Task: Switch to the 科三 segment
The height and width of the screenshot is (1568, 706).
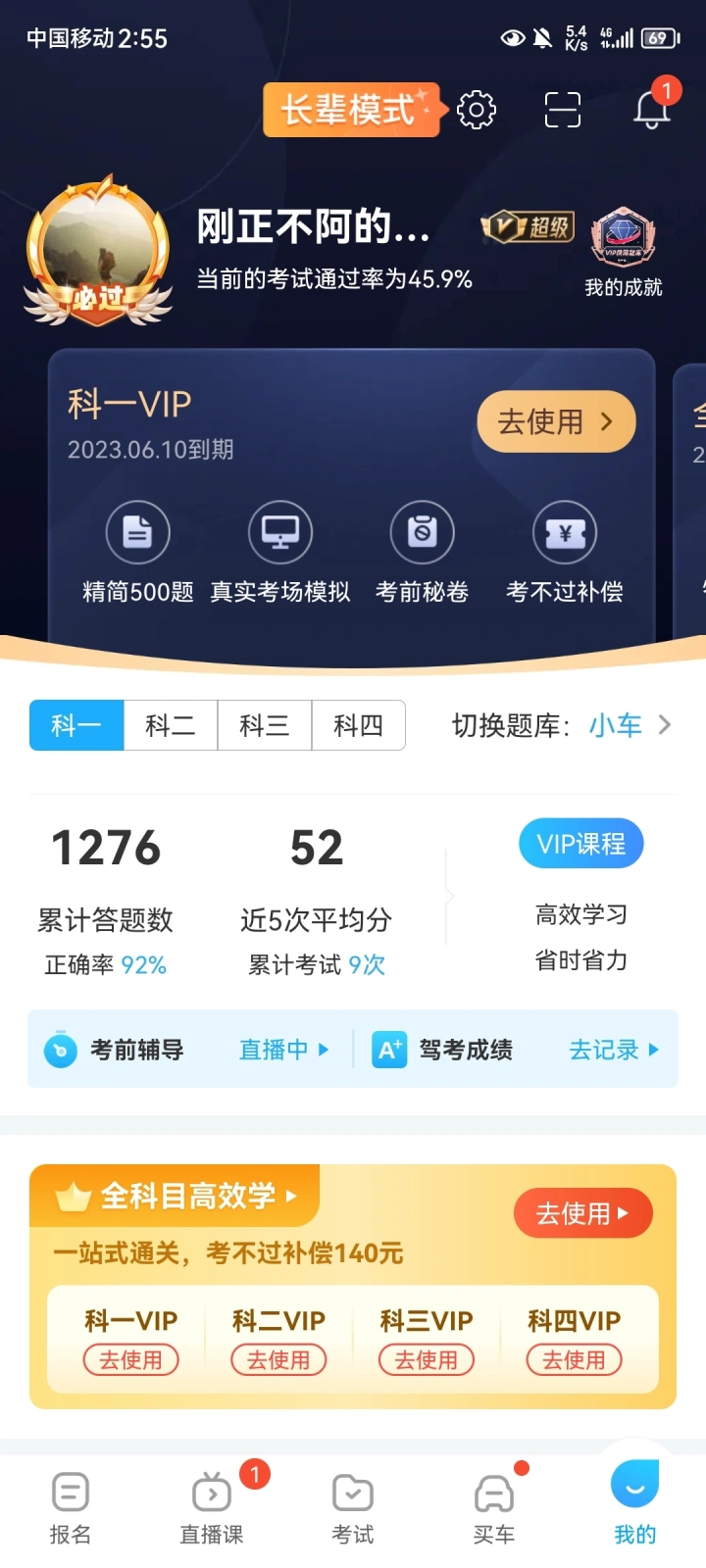Action: pos(265,725)
